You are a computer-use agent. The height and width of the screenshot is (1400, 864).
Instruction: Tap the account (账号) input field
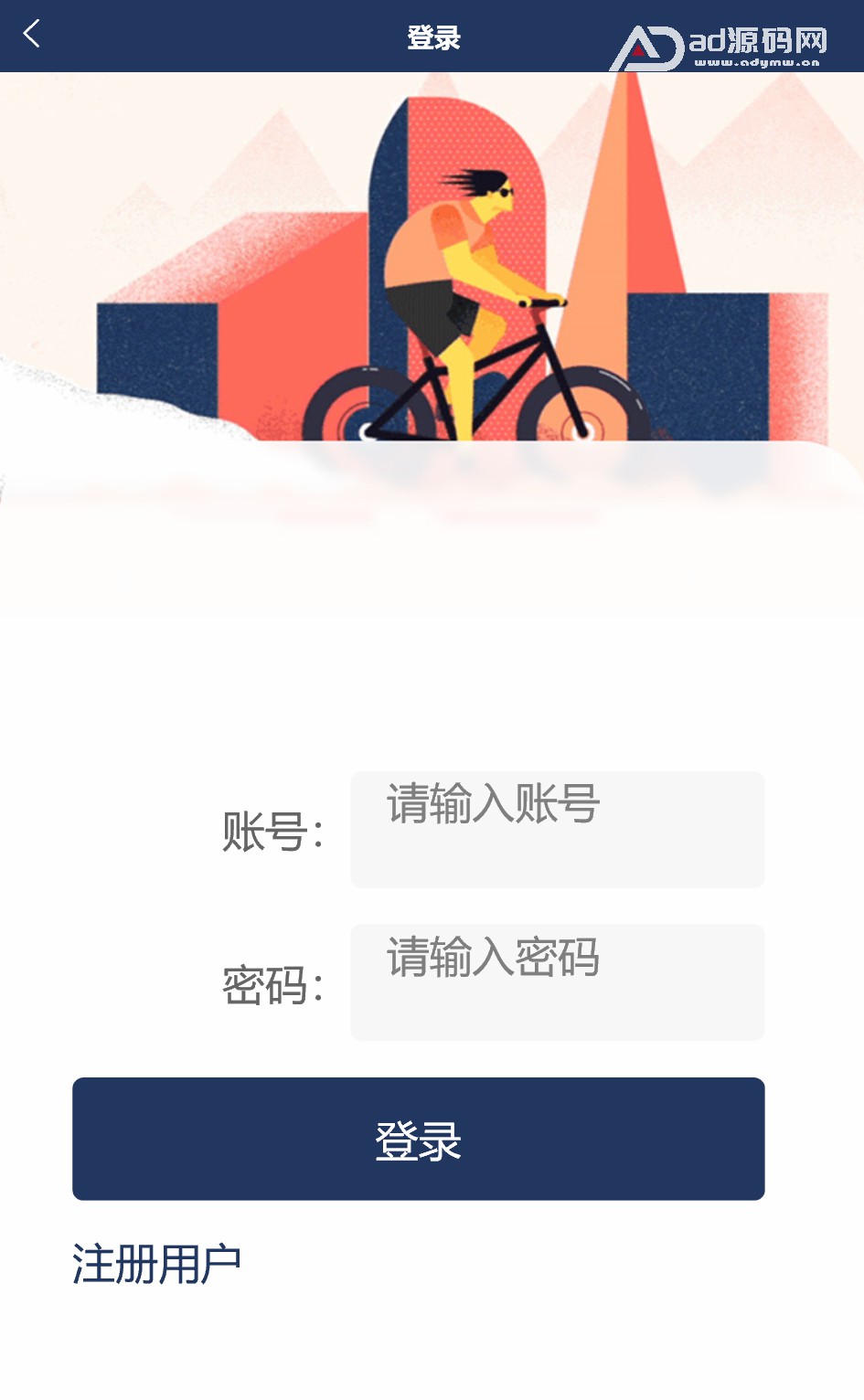pyautogui.click(x=557, y=829)
